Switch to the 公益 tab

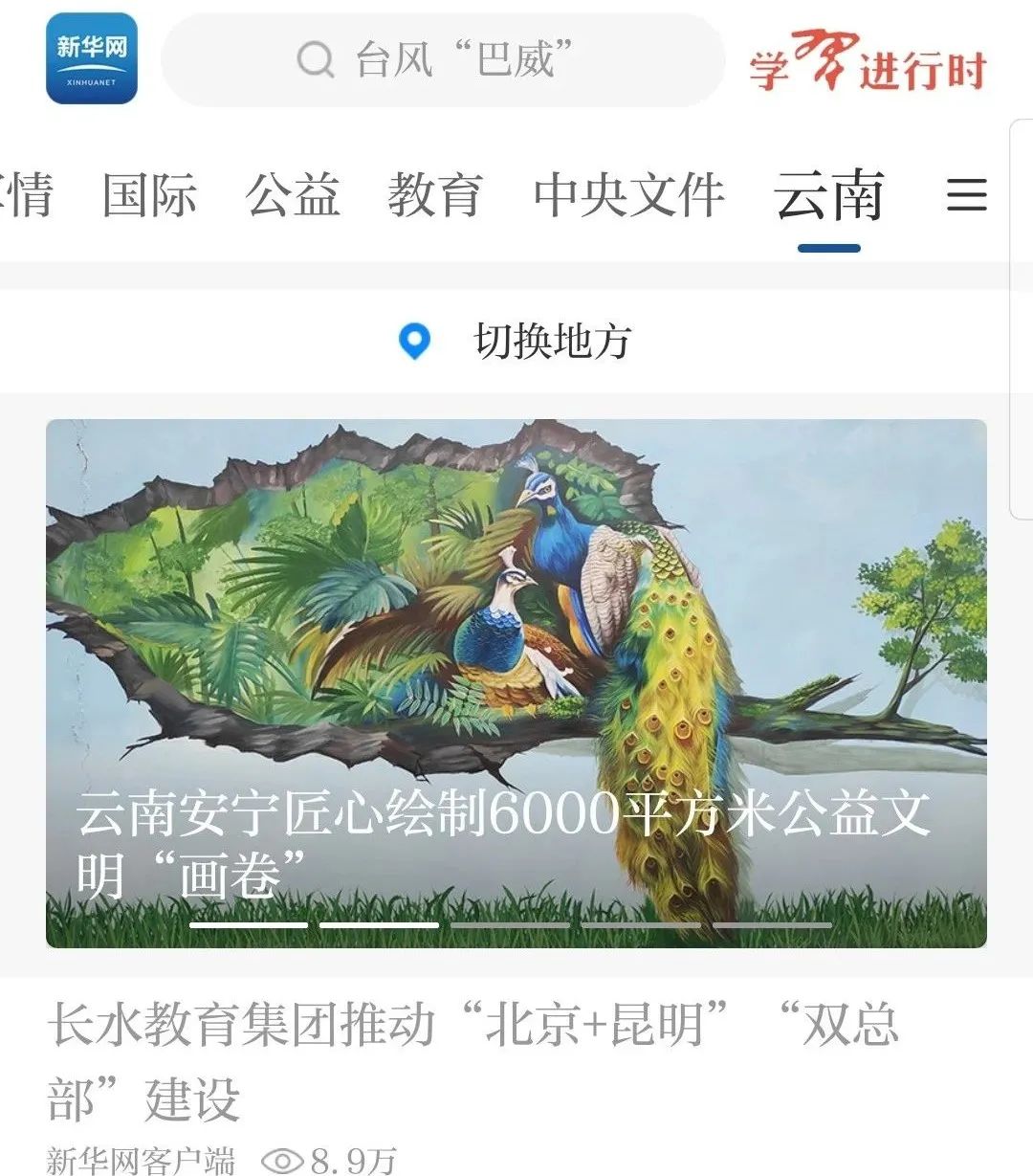tap(293, 195)
